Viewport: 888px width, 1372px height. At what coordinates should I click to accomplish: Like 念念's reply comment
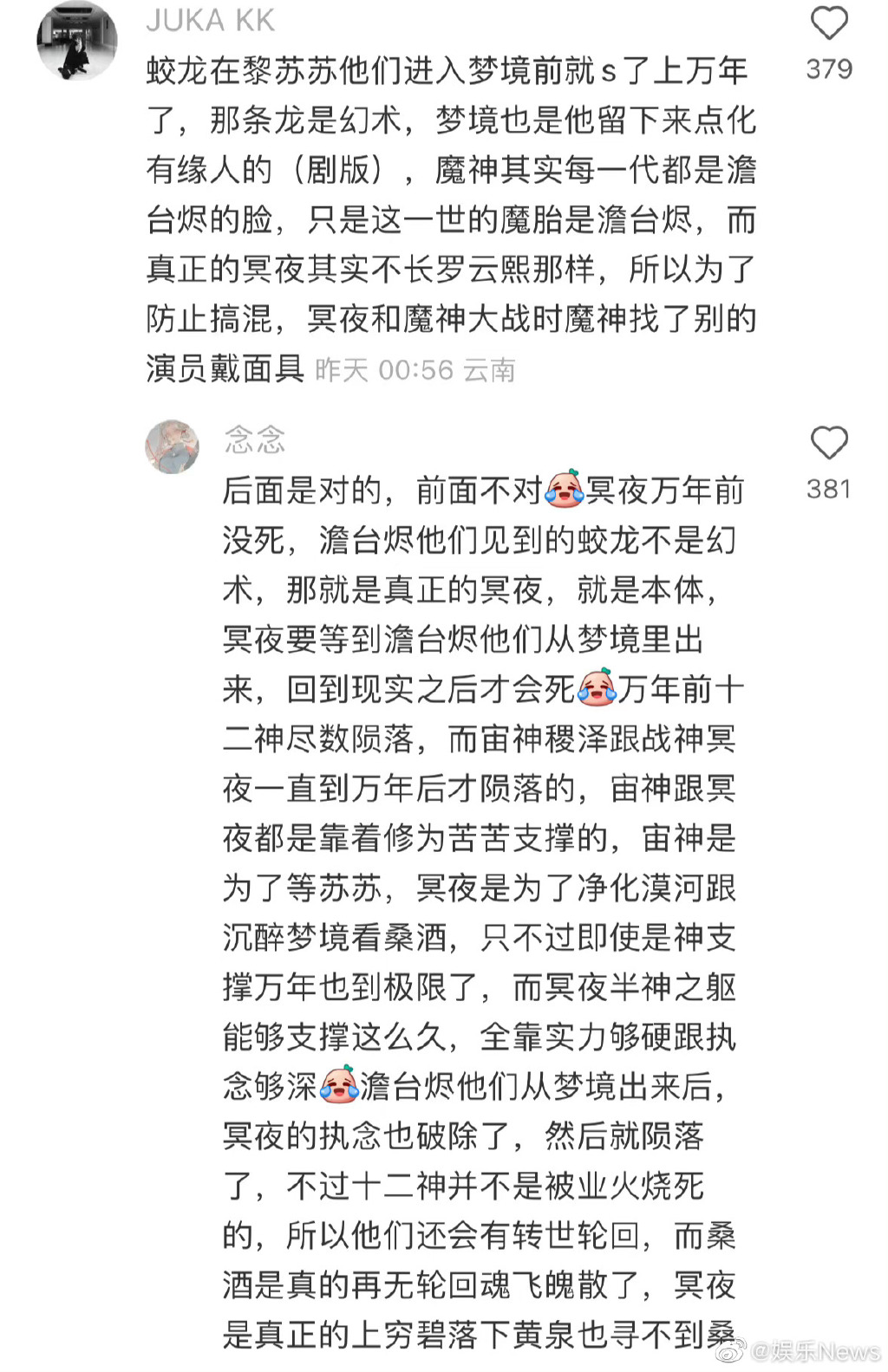pos(828,444)
